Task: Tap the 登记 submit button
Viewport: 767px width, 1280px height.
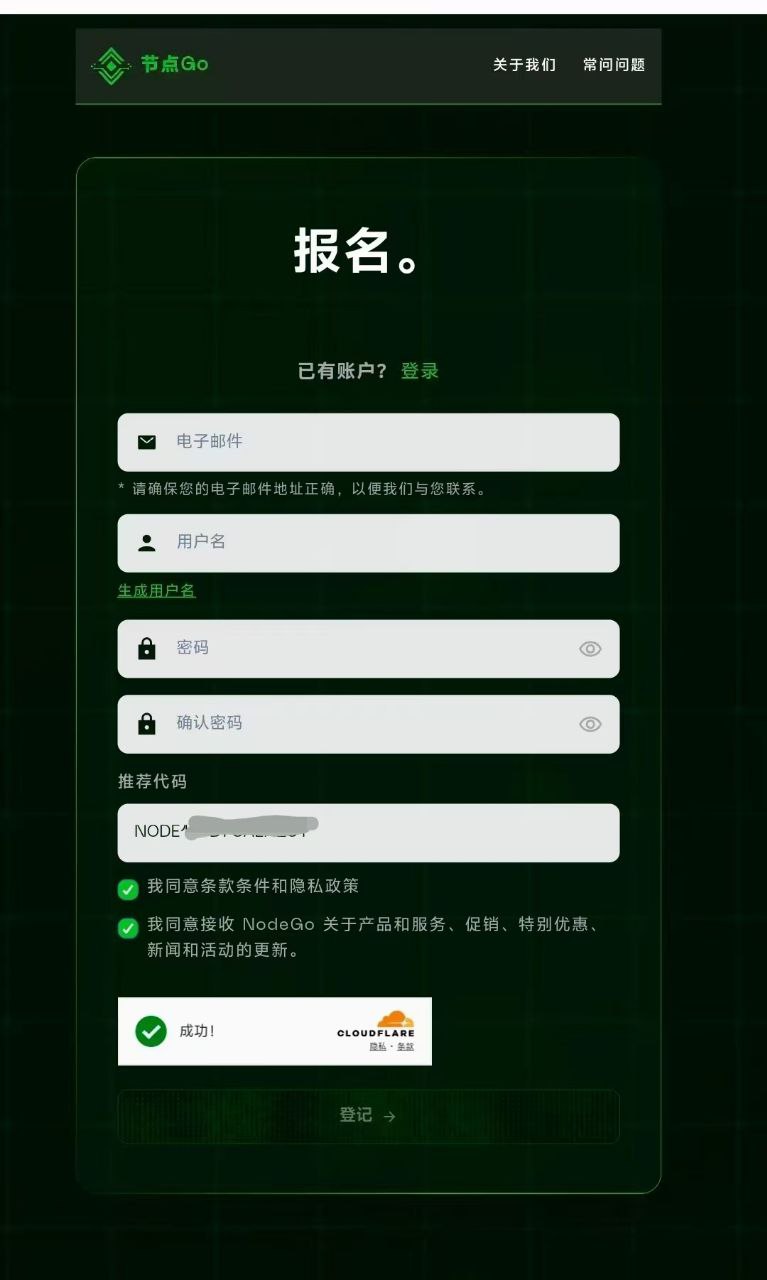Action: pyautogui.click(x=368, y=1116)
